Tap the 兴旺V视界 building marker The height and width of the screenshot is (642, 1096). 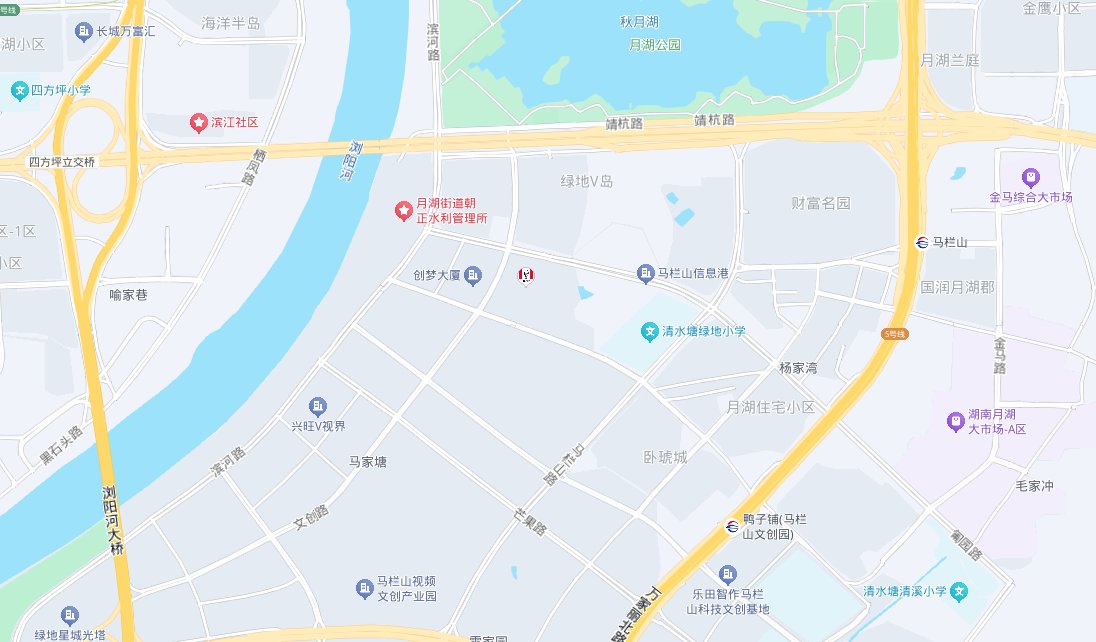coord(318,406)
